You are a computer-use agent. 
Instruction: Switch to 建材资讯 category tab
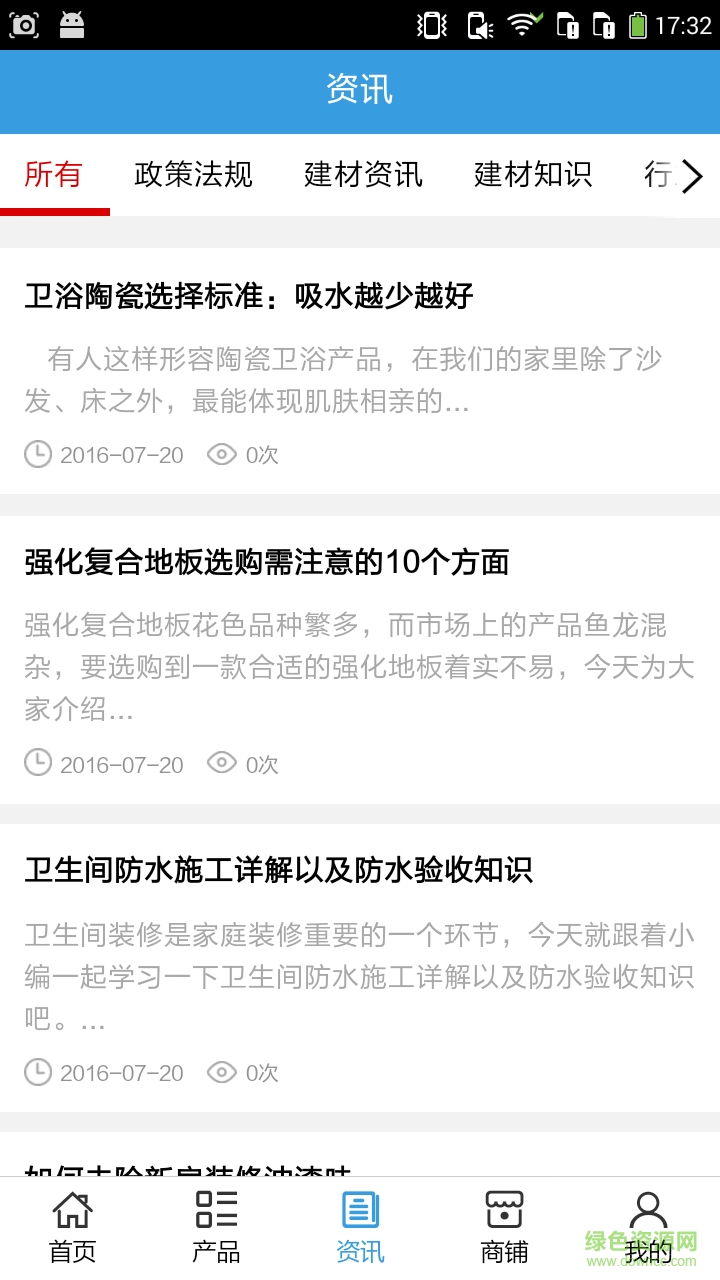coord(362,174)
